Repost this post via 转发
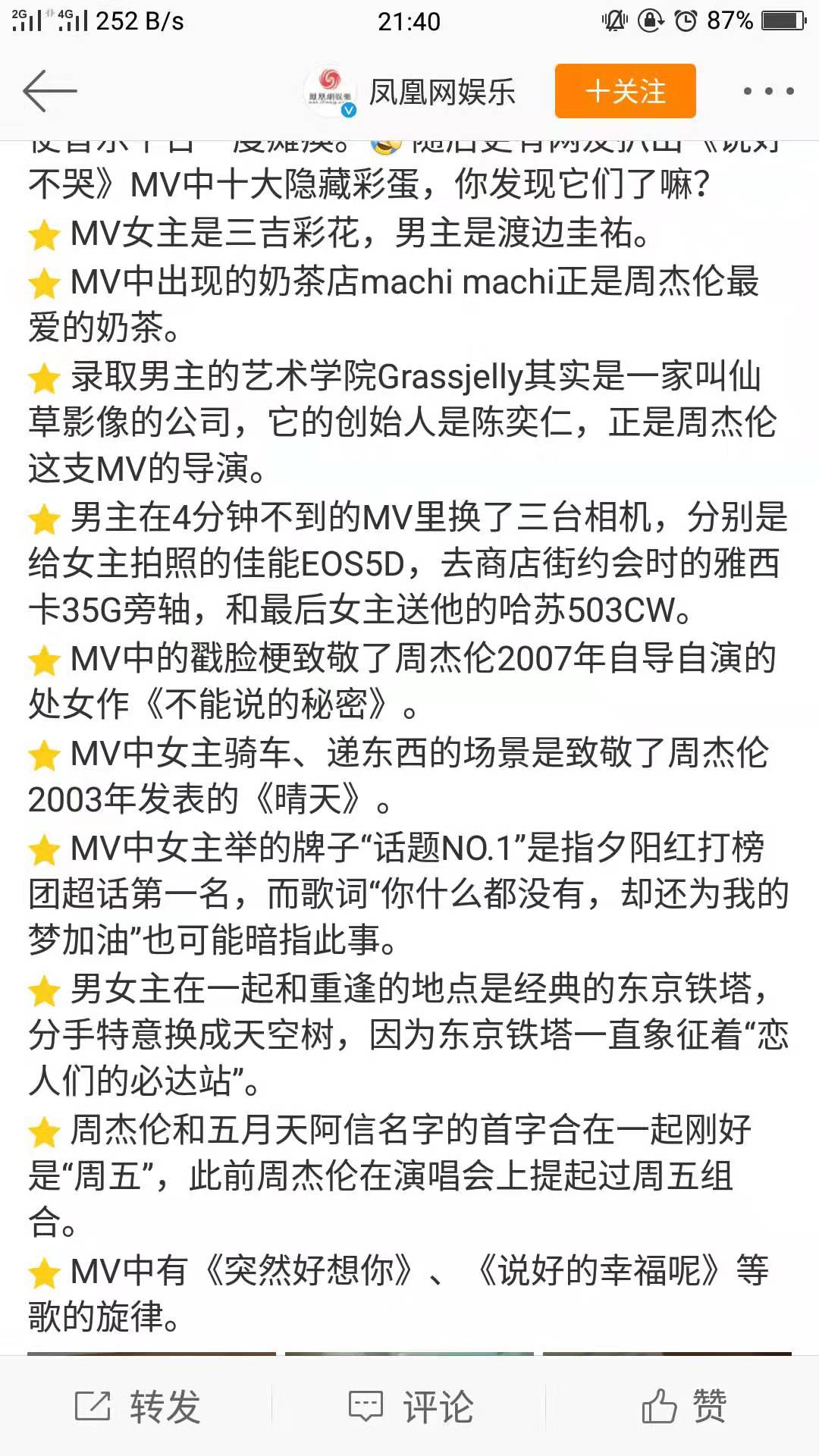The height and width of the screenshot is (1456, 819). (x=137, y=1407)
